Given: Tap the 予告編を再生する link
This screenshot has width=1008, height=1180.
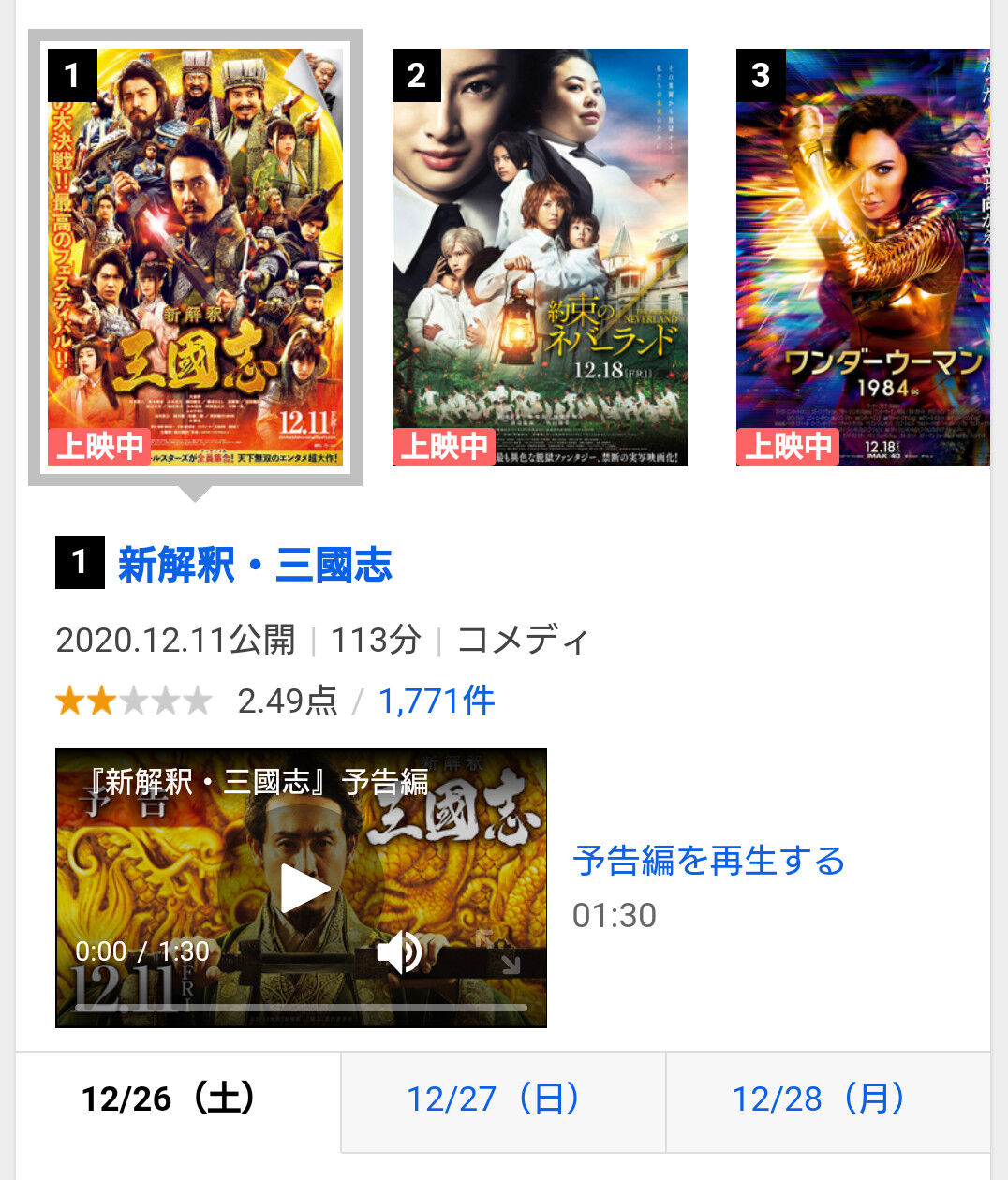Looking at the screenshot, I should click(x=709, y=861).
